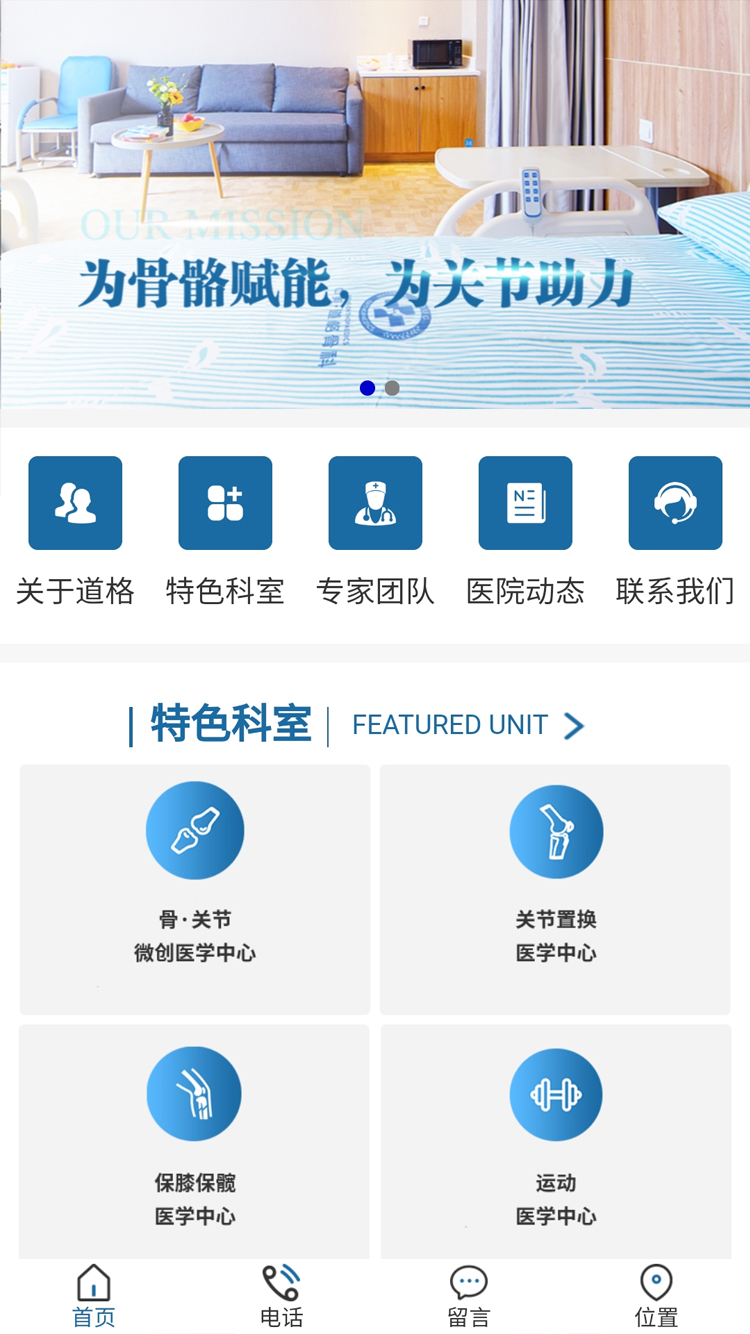
Task: Select the second banner page dot
Action: [x=392, y=388]
